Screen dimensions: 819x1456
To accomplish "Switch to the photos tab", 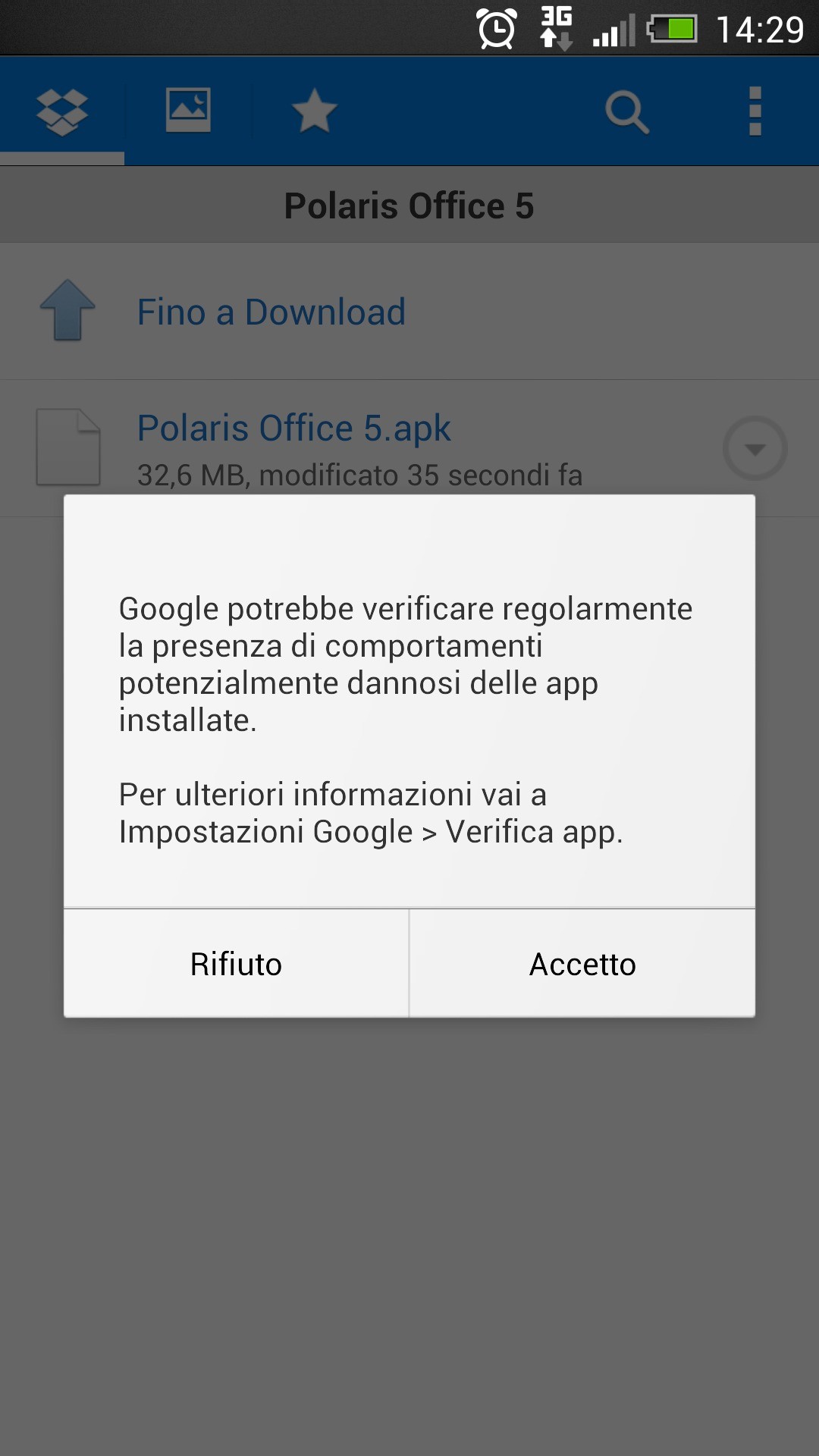I will pos(188,111).
